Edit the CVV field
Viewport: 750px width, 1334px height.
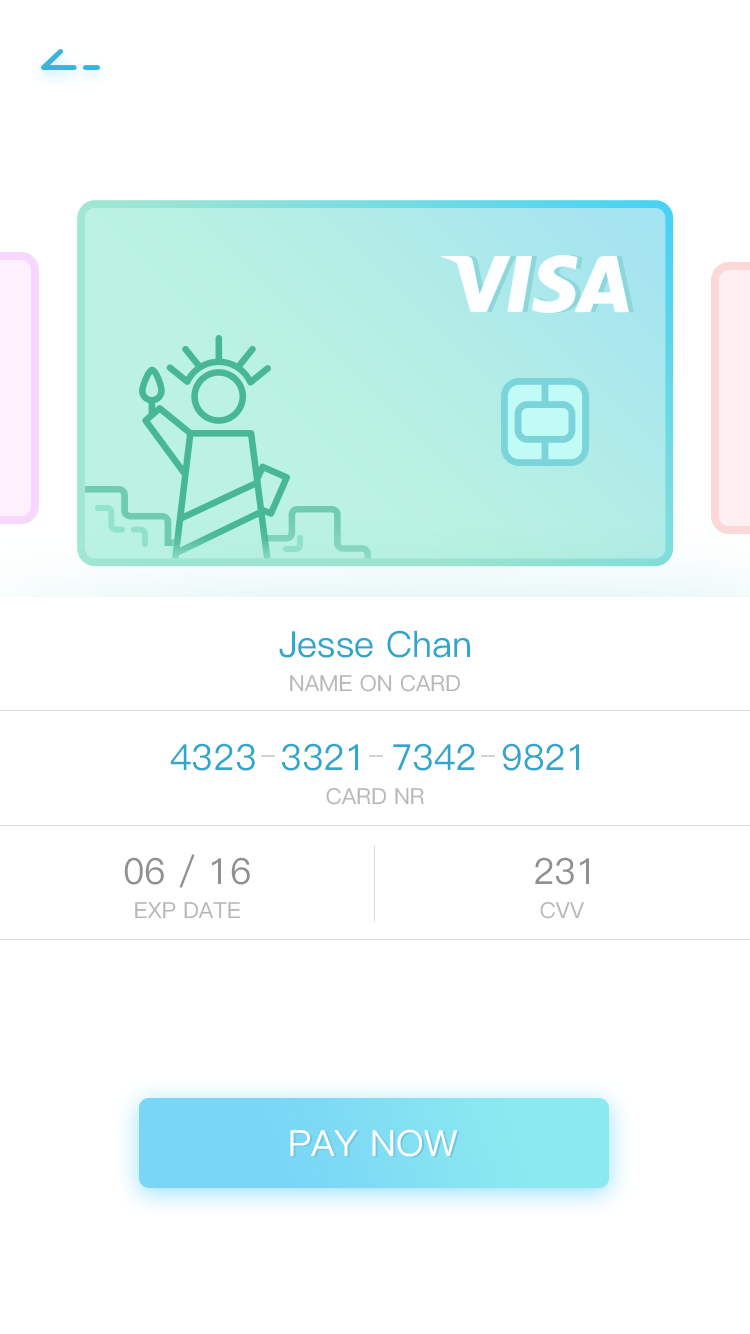point(563,872)
